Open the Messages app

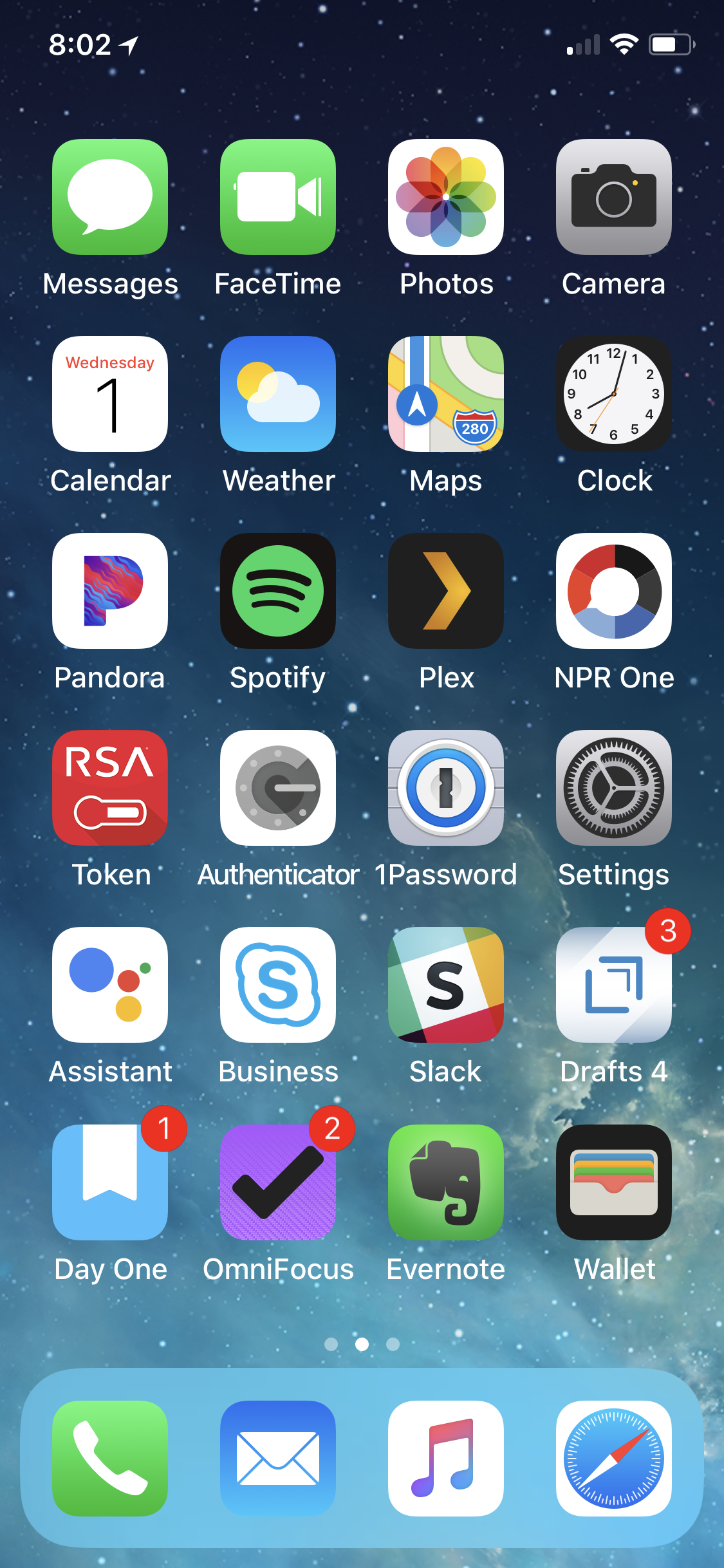[110, 197]
